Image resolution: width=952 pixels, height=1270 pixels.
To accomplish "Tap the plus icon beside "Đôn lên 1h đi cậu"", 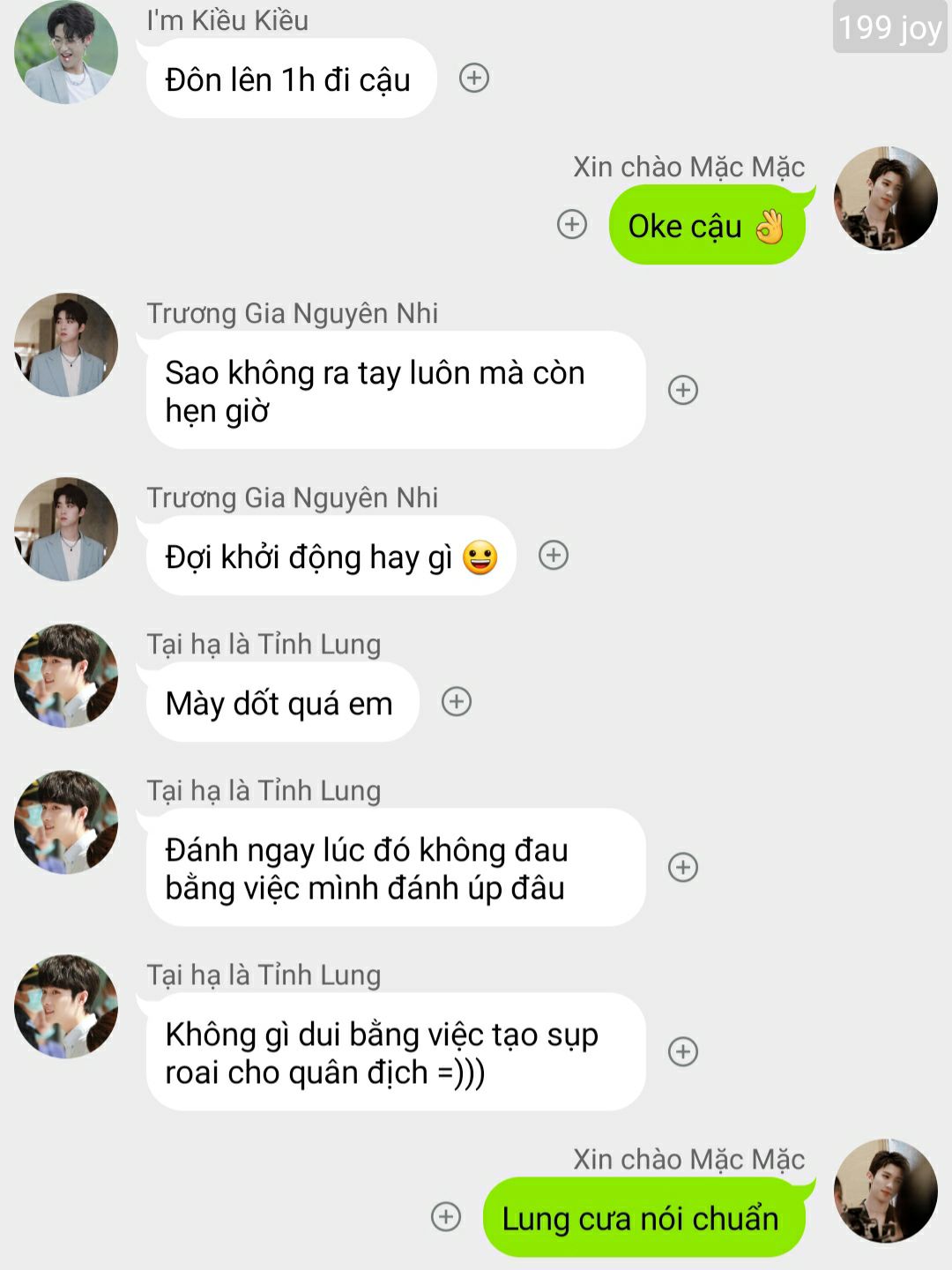I will point(474,78).
